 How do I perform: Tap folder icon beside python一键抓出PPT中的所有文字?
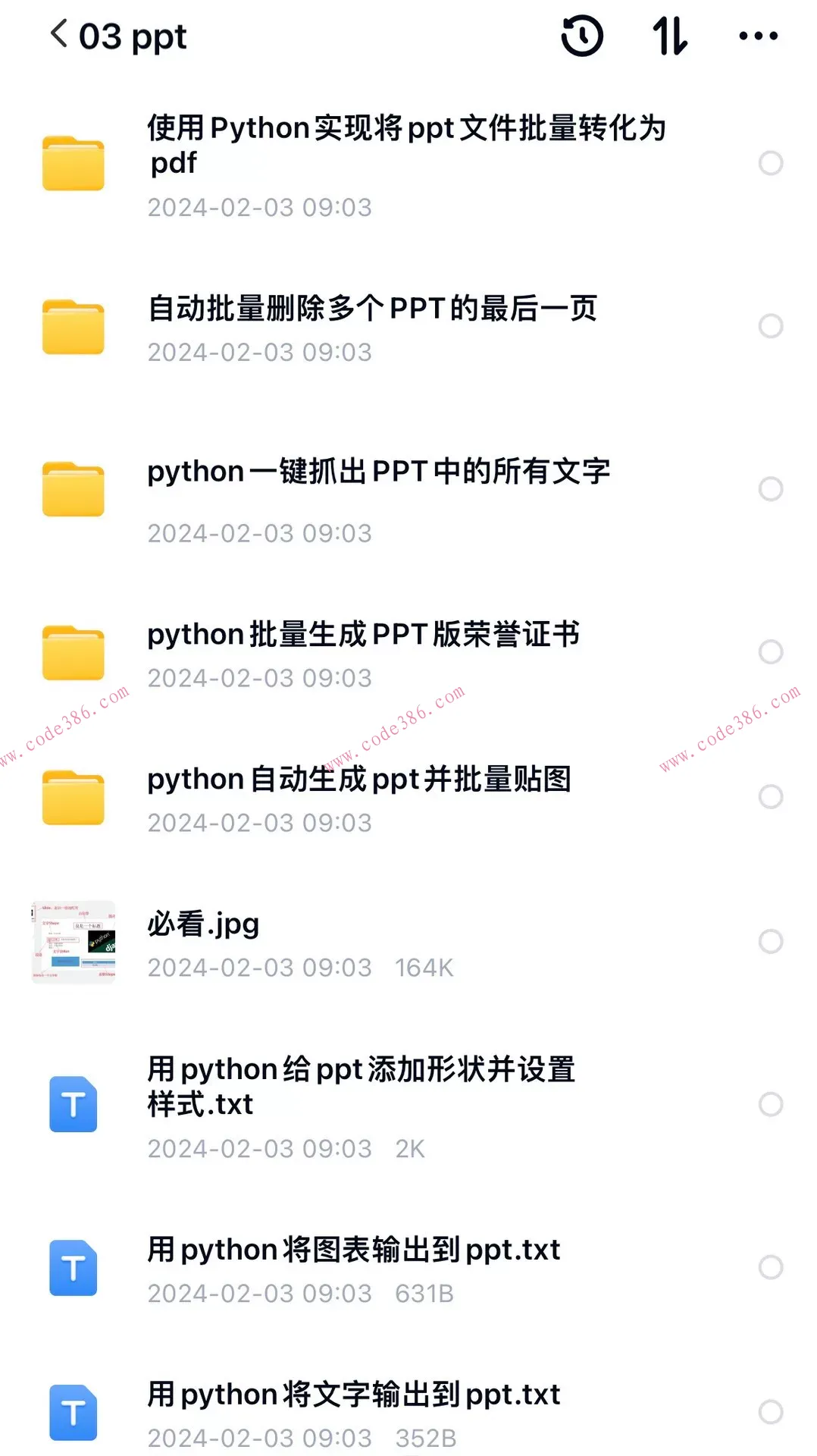point(73,489)
